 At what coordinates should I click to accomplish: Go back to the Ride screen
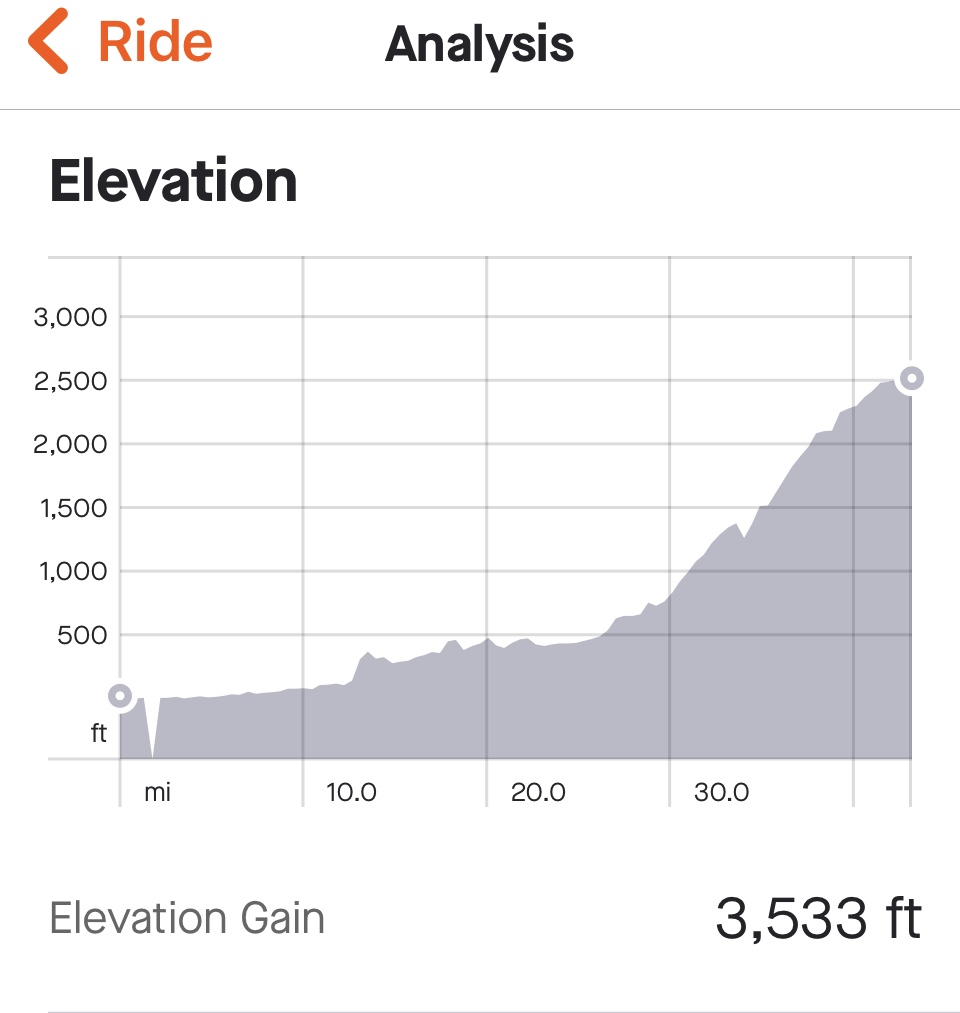tap(120, 42)
